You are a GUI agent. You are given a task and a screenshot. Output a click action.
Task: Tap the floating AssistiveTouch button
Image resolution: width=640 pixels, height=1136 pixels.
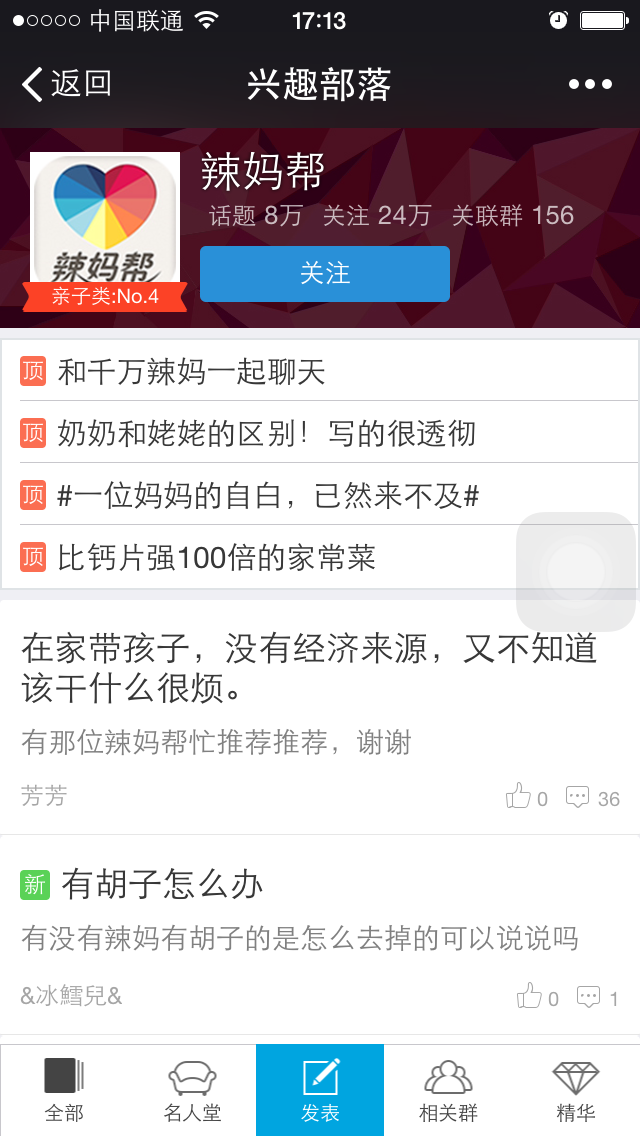[576, 572]
